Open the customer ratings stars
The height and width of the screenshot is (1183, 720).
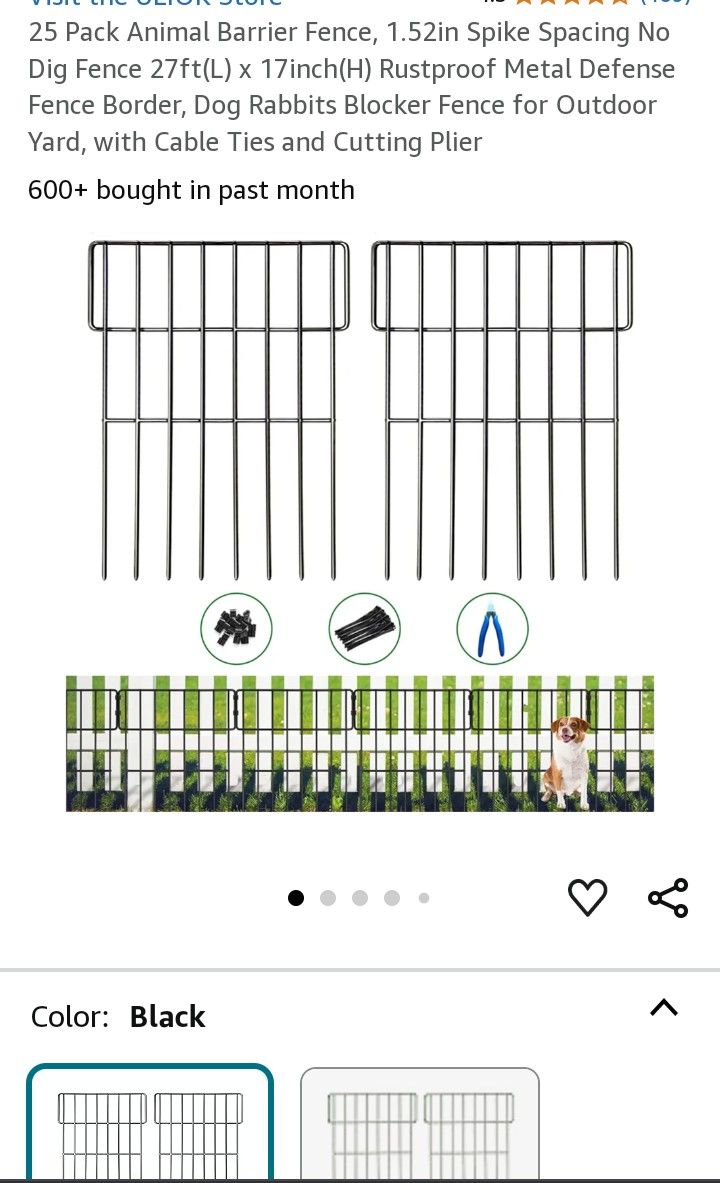click(571, 2)
